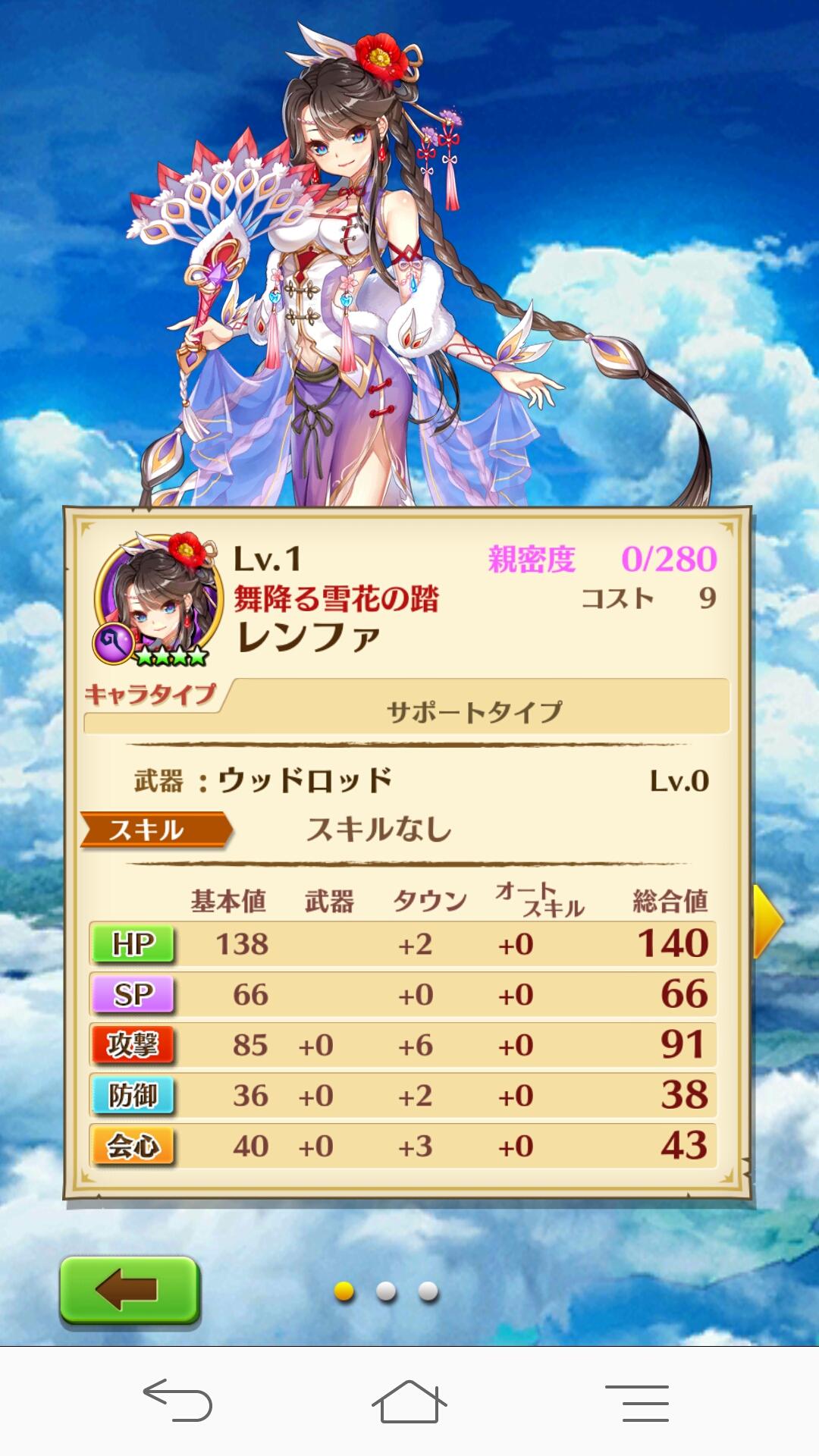Select the third page indicator dot
Screen dimensions: 819x1456
coord(428,1290)
